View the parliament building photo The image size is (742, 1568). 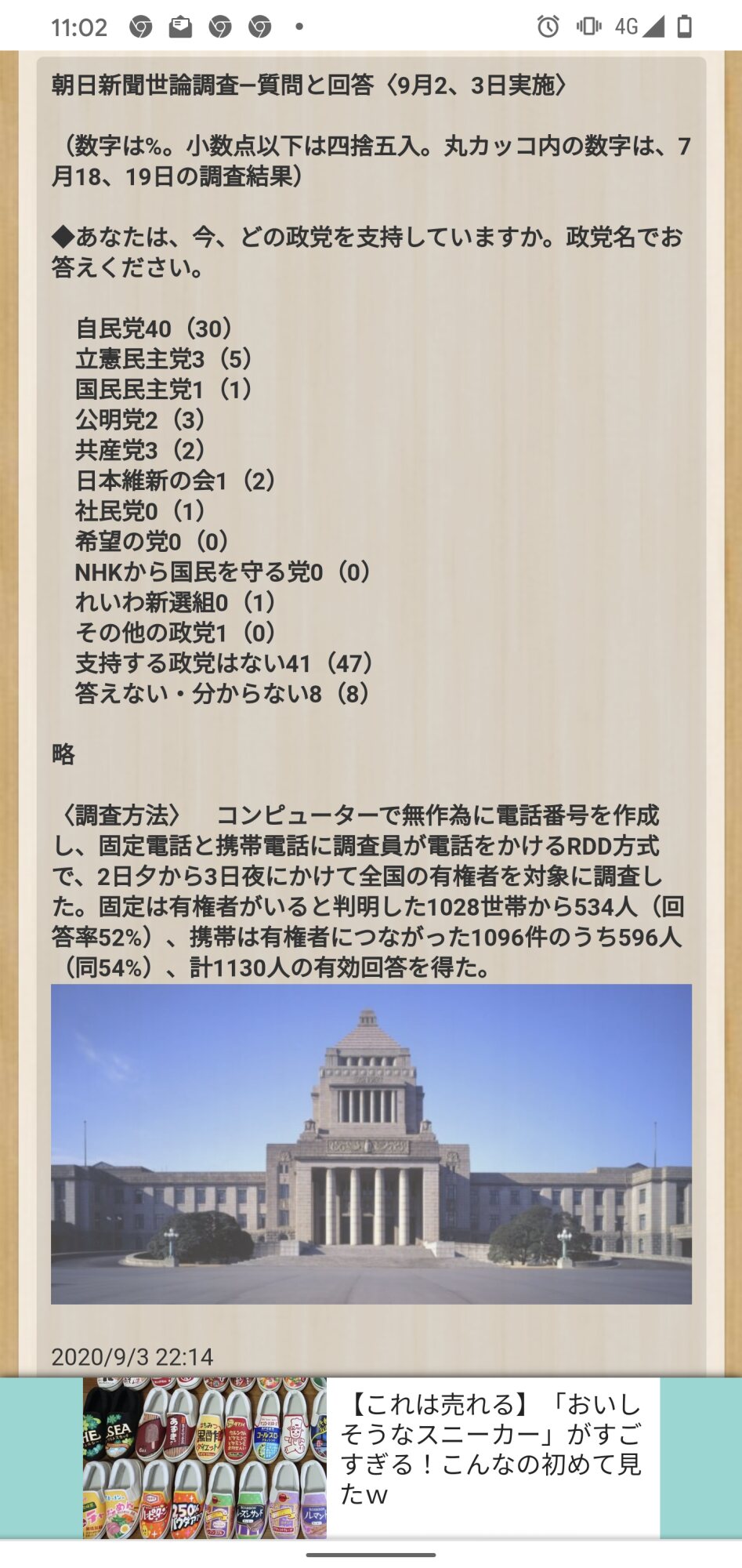[x=371, y=1144]
